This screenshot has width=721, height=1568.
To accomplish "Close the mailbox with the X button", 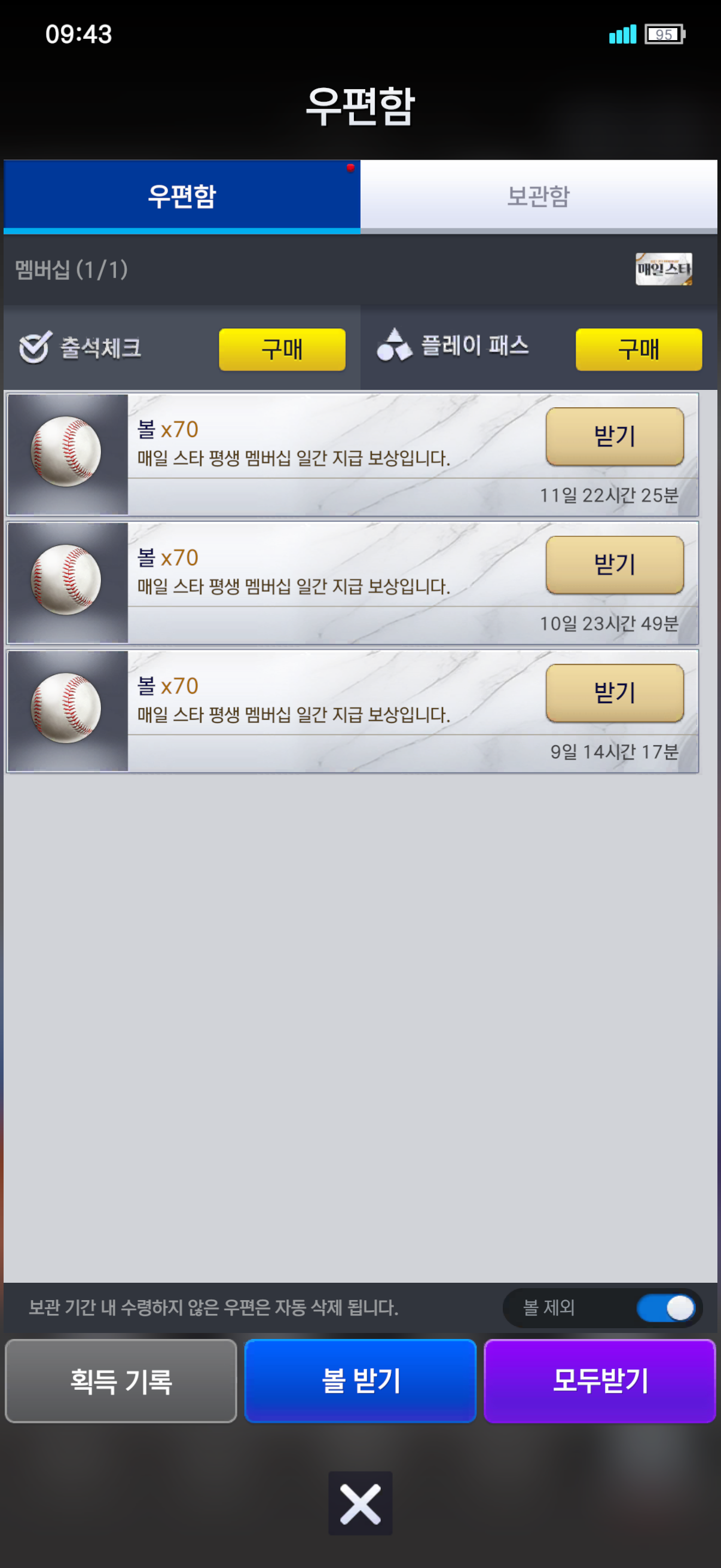I will pyautogui.click(x=360, y=1503).
